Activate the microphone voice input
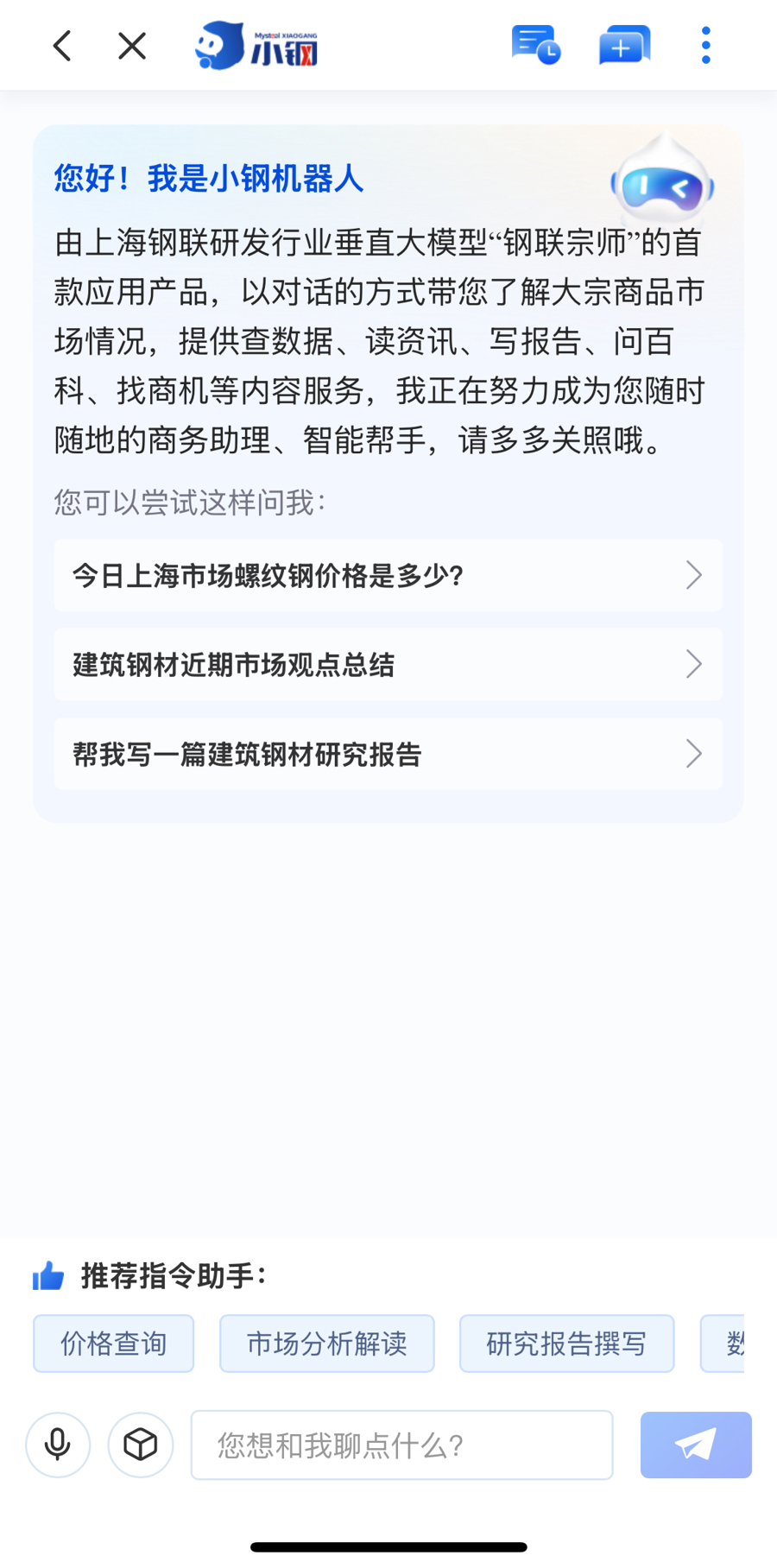Screen dimensions: 777x1568 tap(58, 1445)
